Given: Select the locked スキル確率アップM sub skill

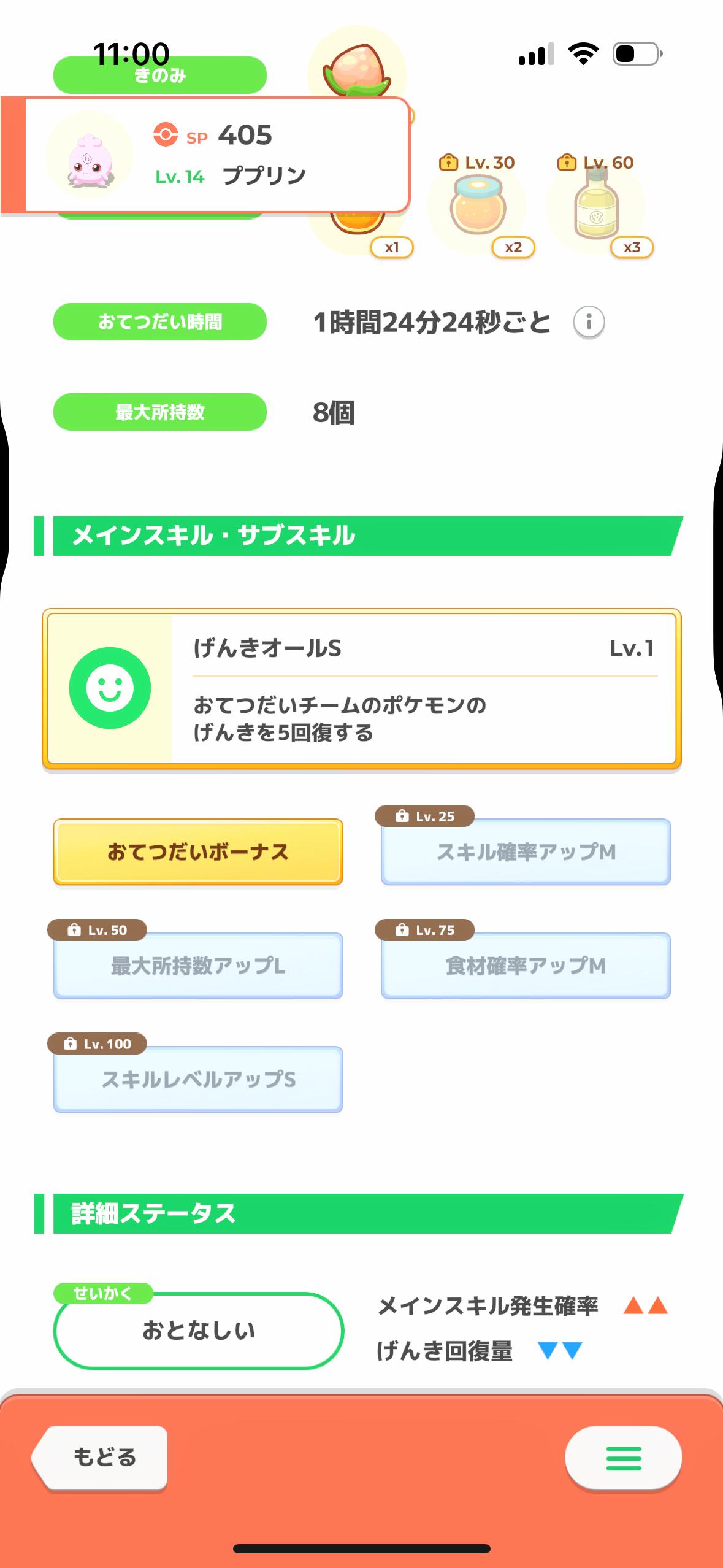Looking at the screenshot, I should (526, 852).
